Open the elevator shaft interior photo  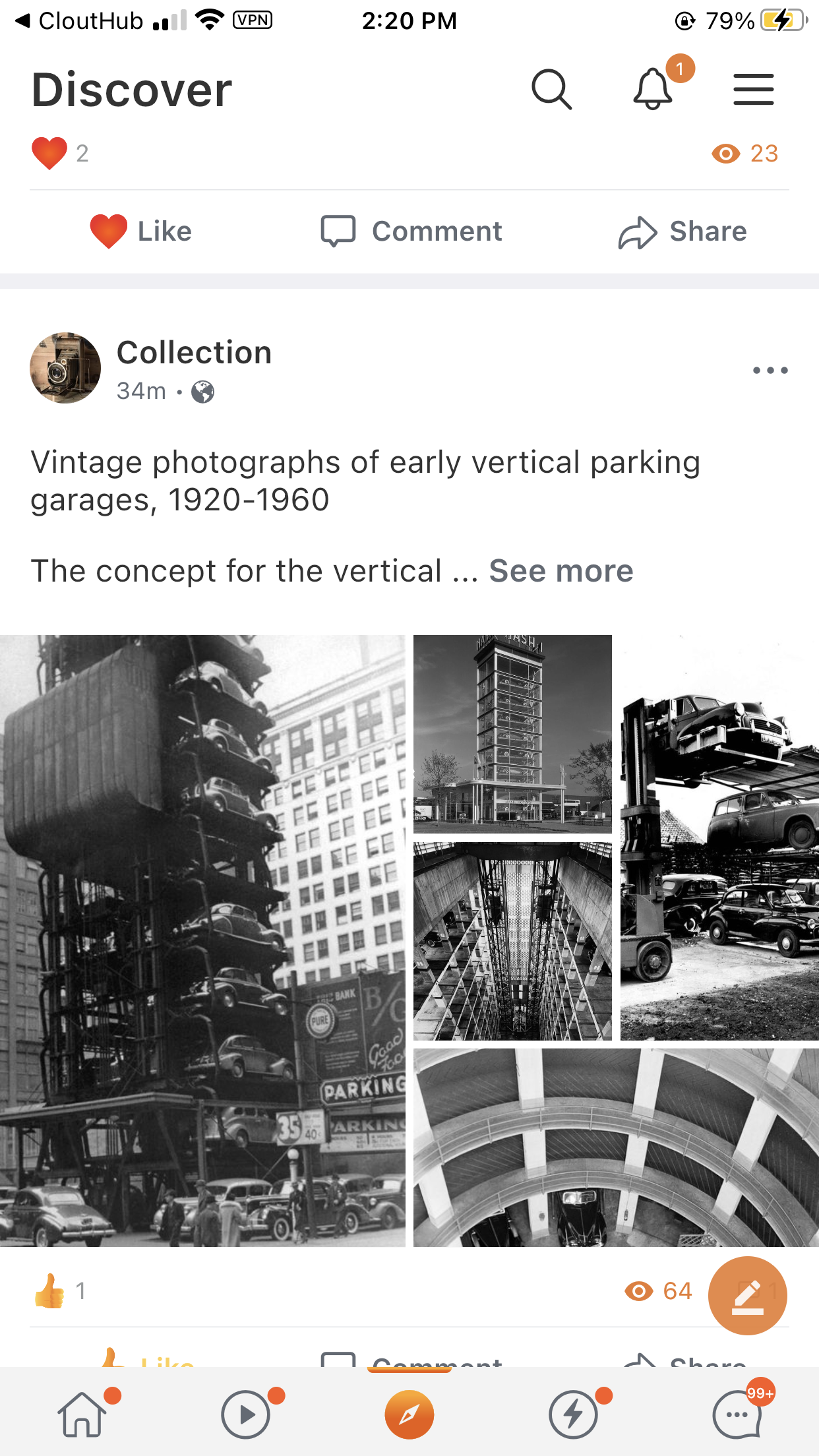click(x=512, y=941)
